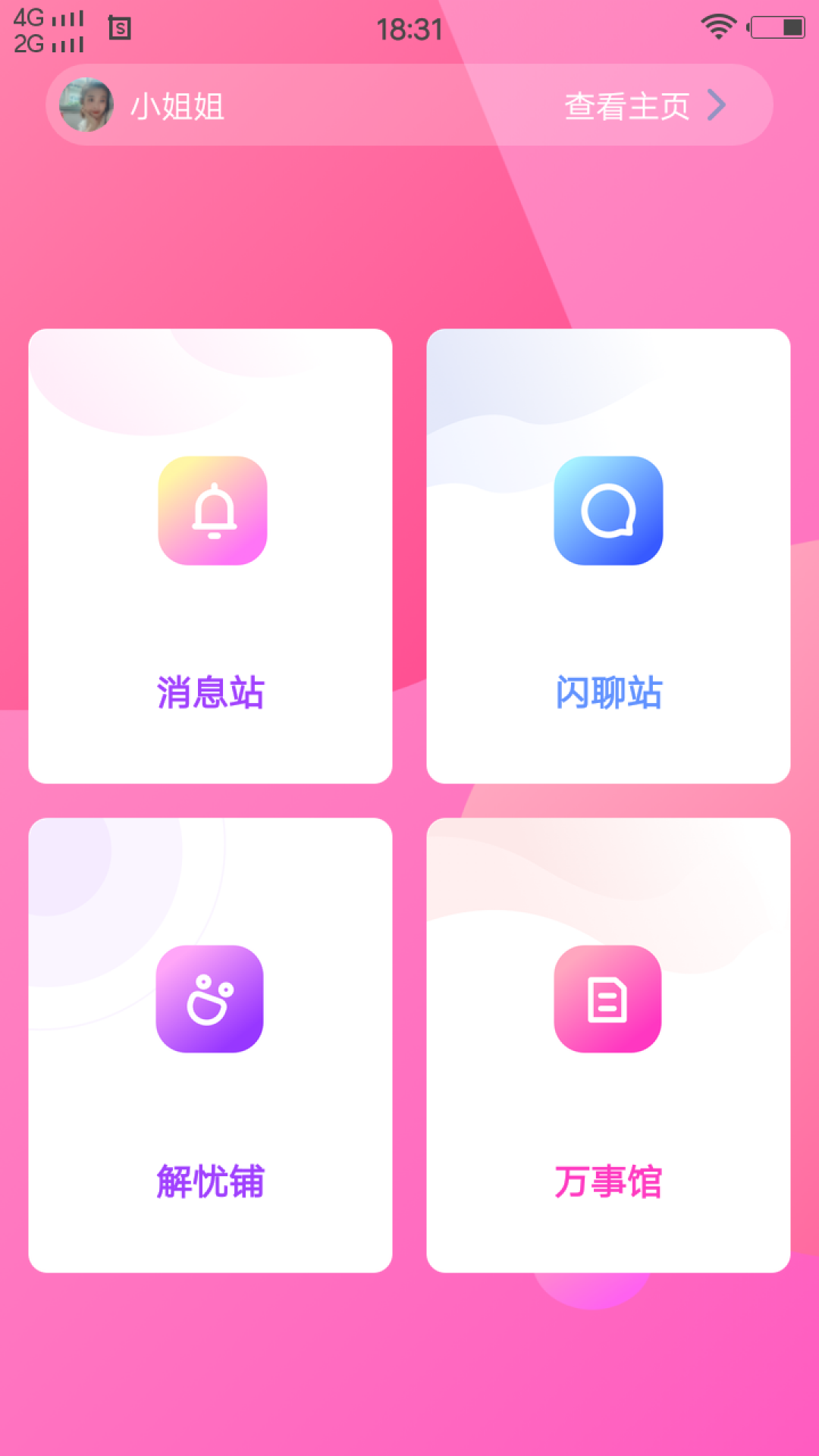
Task: Tap the clock showing 18:31
Action: tap(409, 29)
